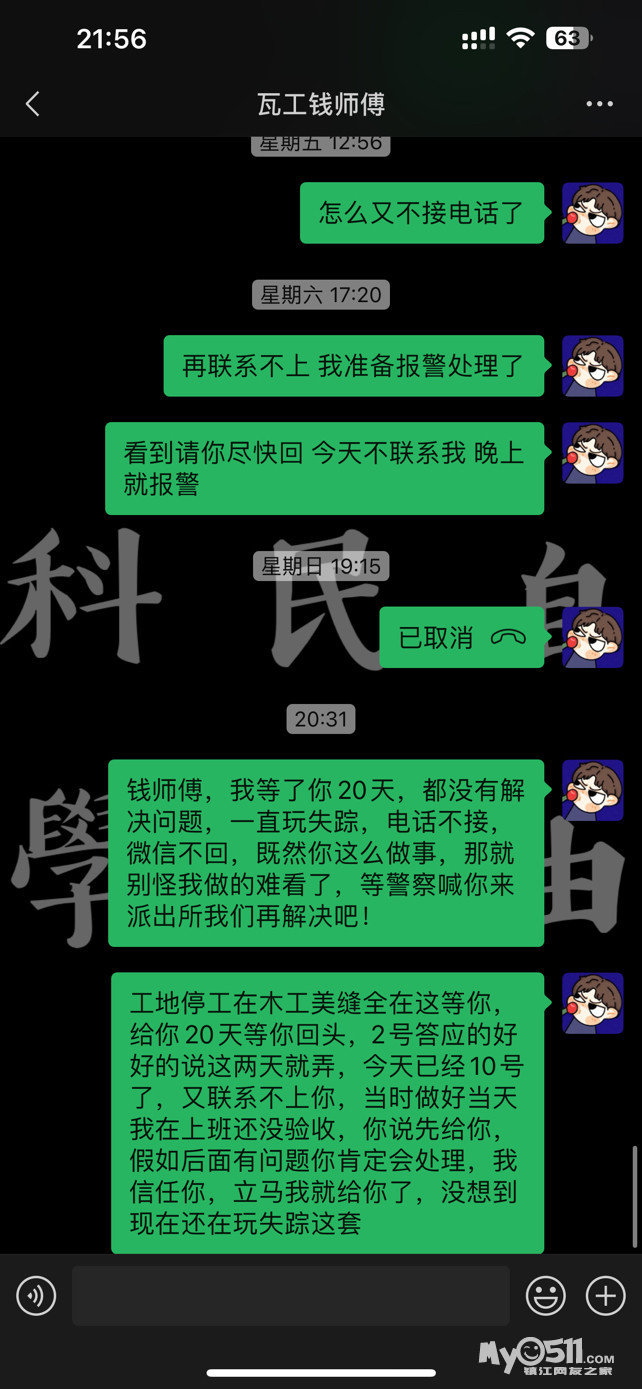Open the emoji sticker panel
The width and height of the screenshot is (642, 1389).
(545, 1296)
